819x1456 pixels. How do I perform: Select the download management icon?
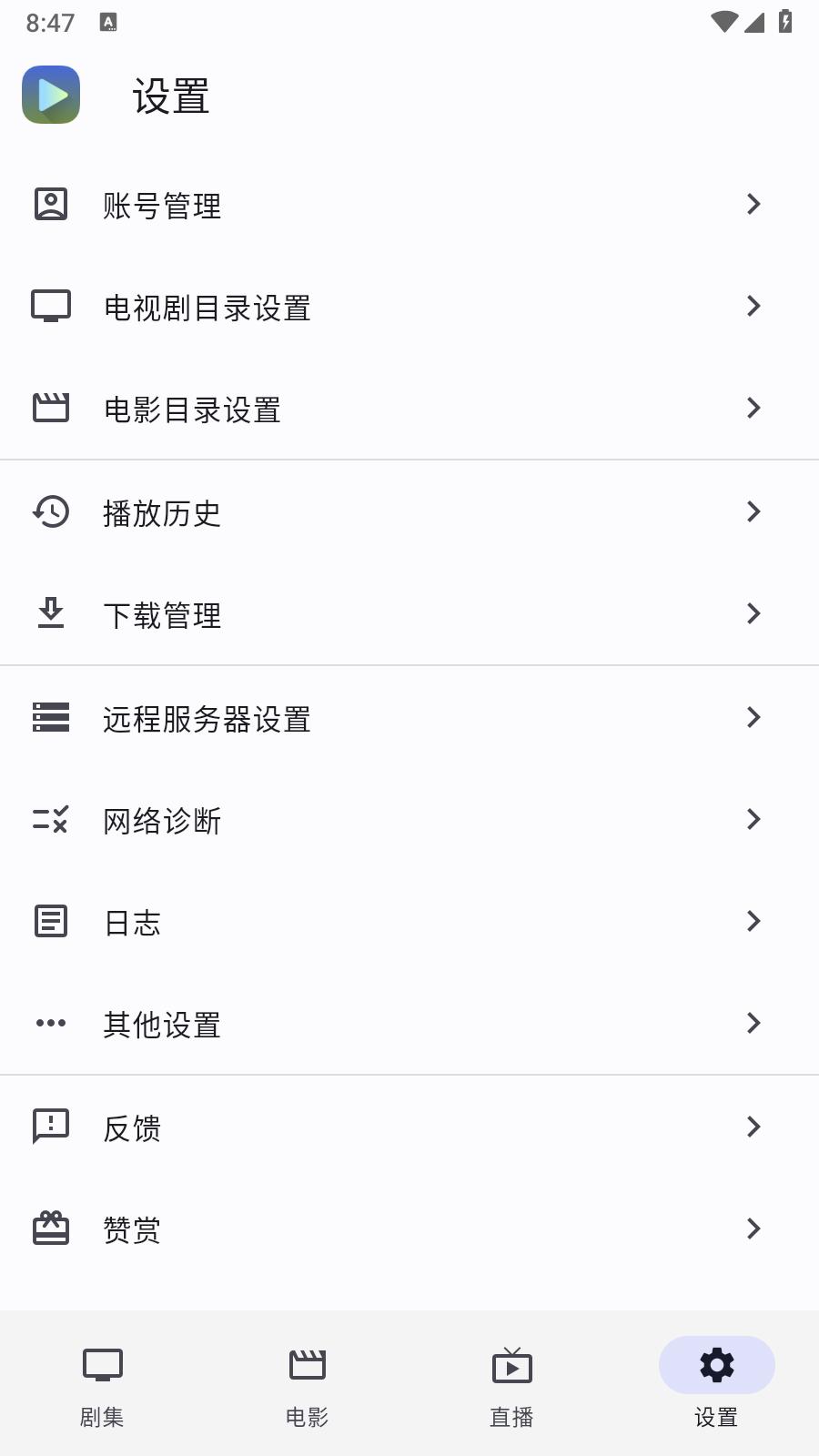pos(51,614)
